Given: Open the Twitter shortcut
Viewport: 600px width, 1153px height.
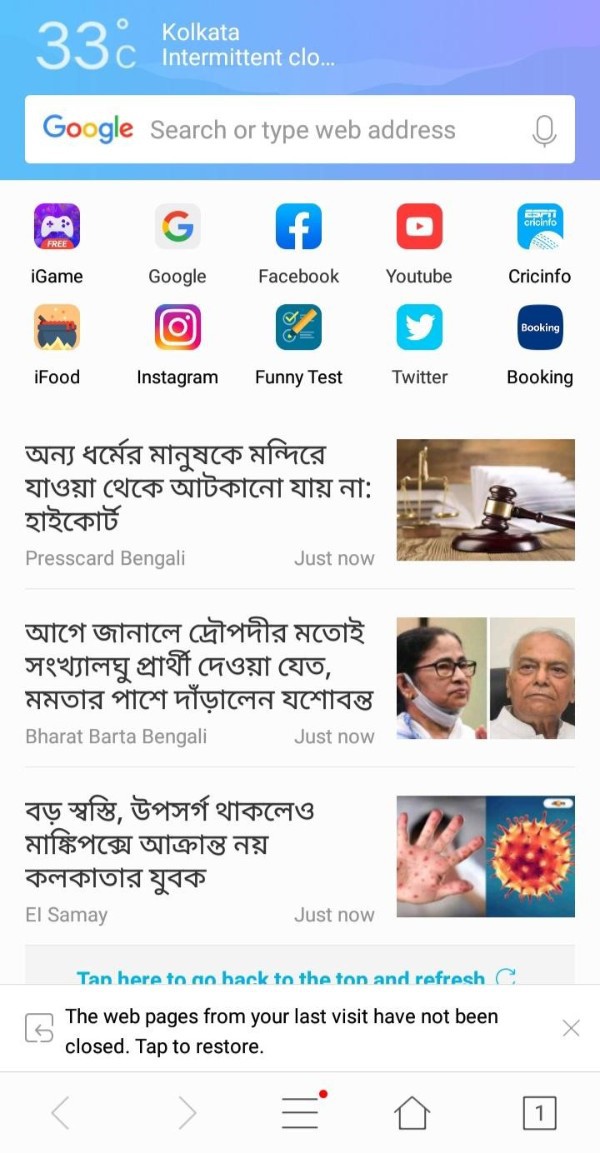Looking at the screenshot, I should pyautogui.click(x=419, y=329).
